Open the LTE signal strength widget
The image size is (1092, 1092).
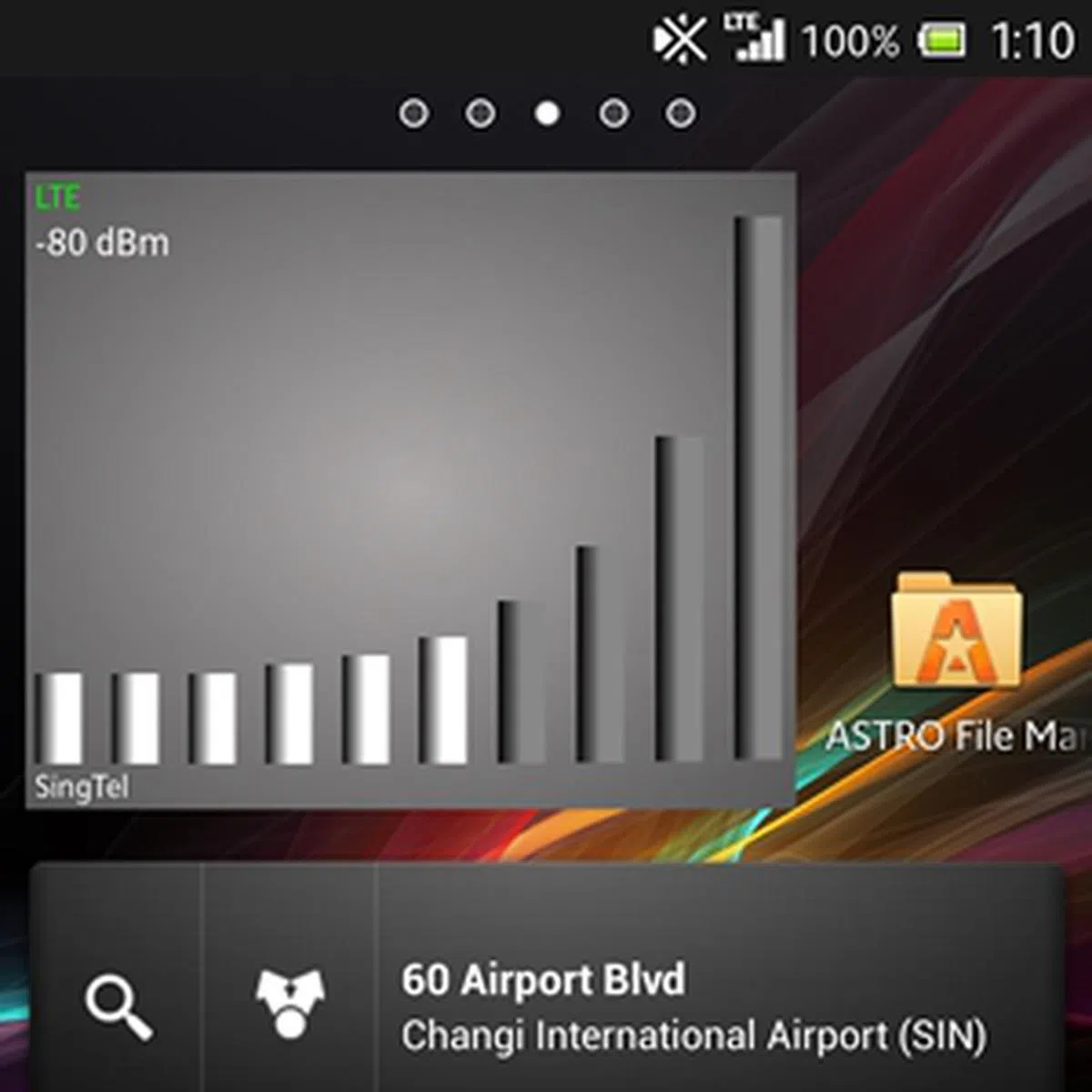point(409,490)
